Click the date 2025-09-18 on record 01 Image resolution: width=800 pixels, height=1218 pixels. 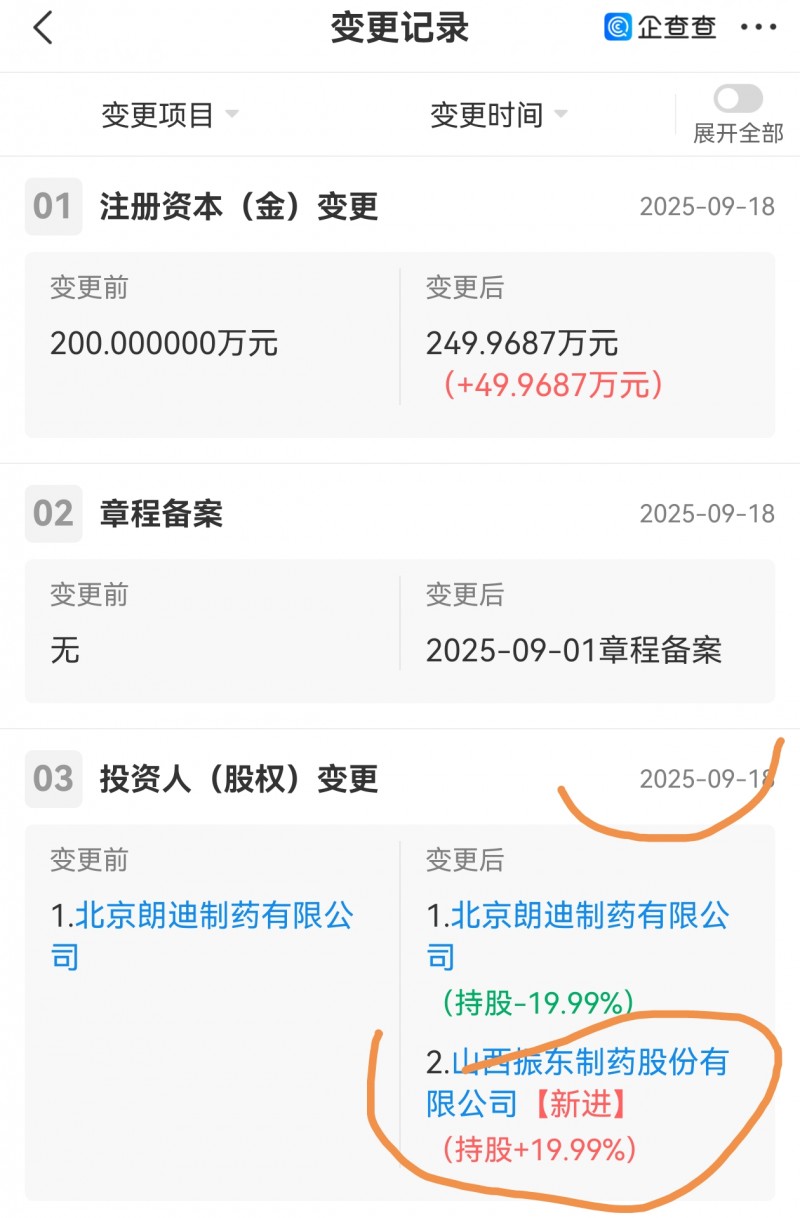point(707,204)
